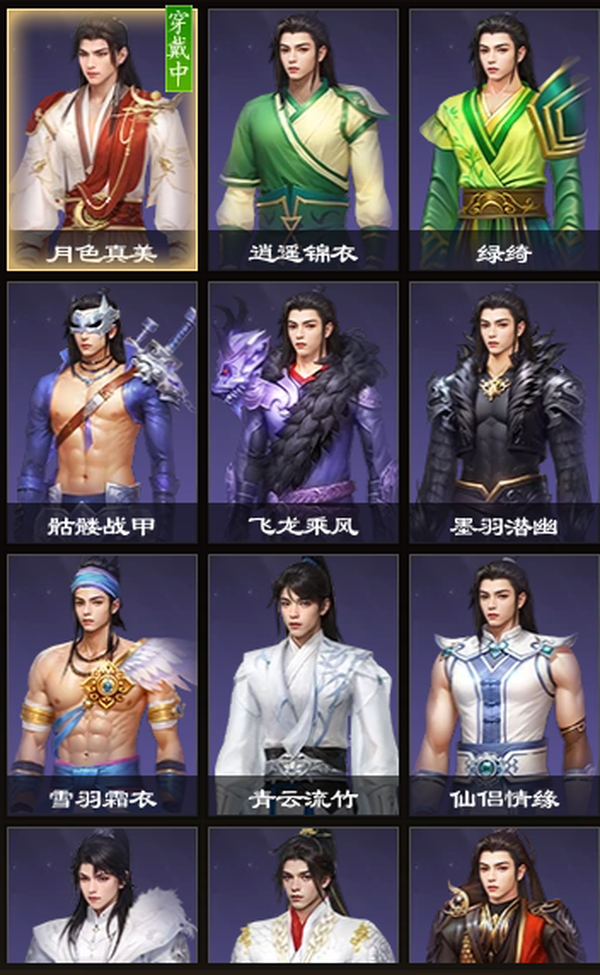Select the 骷髅战甲 masked armor outfit
Image resolution: width=600 pixels, height=975 pixels.
point(102,412)
